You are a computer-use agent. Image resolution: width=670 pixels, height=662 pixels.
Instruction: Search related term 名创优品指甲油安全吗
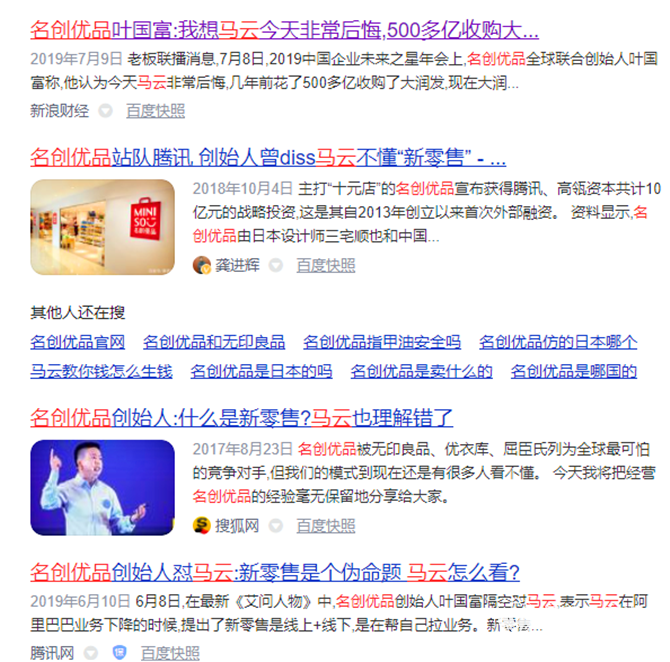[x=382, y=342]
